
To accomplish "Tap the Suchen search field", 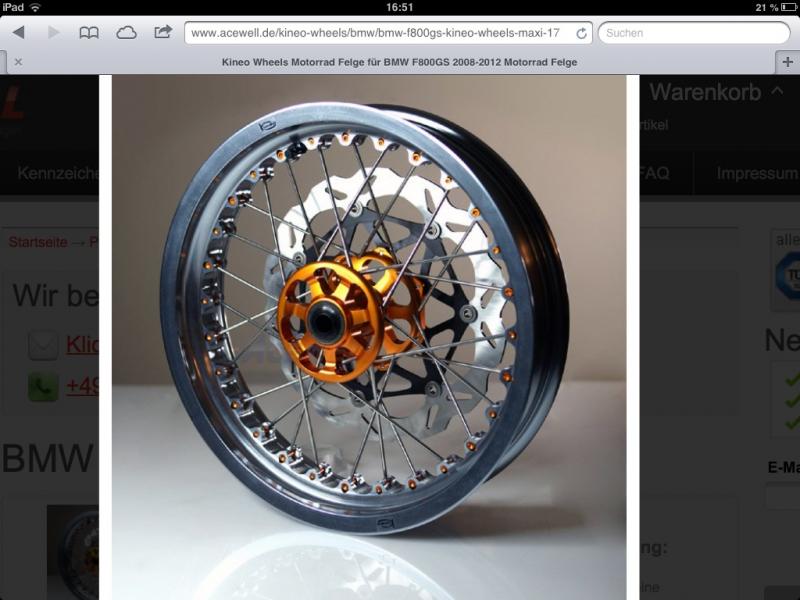I will pos(690,33).
